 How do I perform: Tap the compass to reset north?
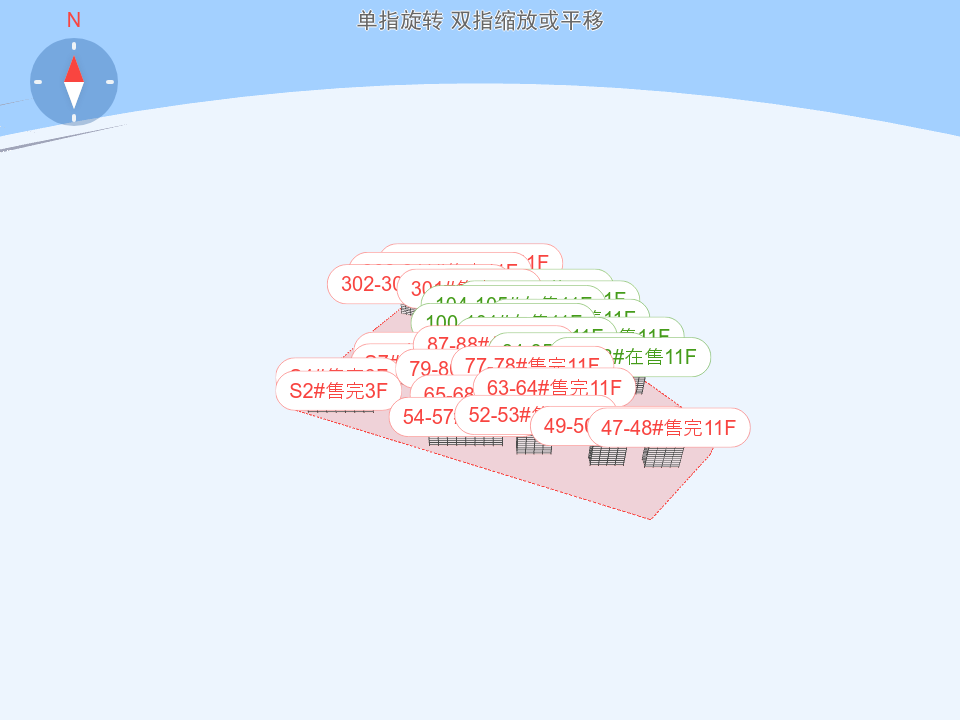pyautogui.click(x=74, y=82)
